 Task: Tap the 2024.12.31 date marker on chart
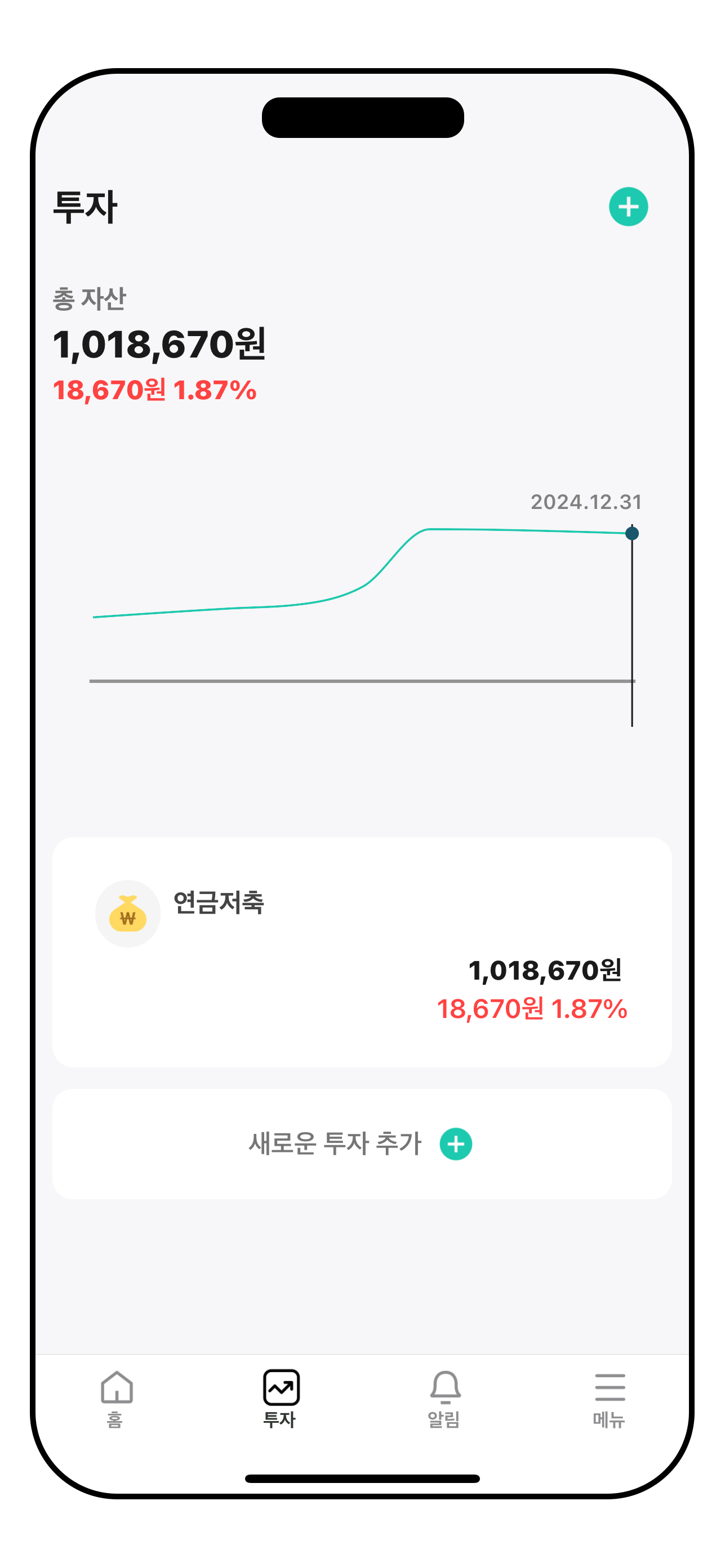click(x=586, y=503)
